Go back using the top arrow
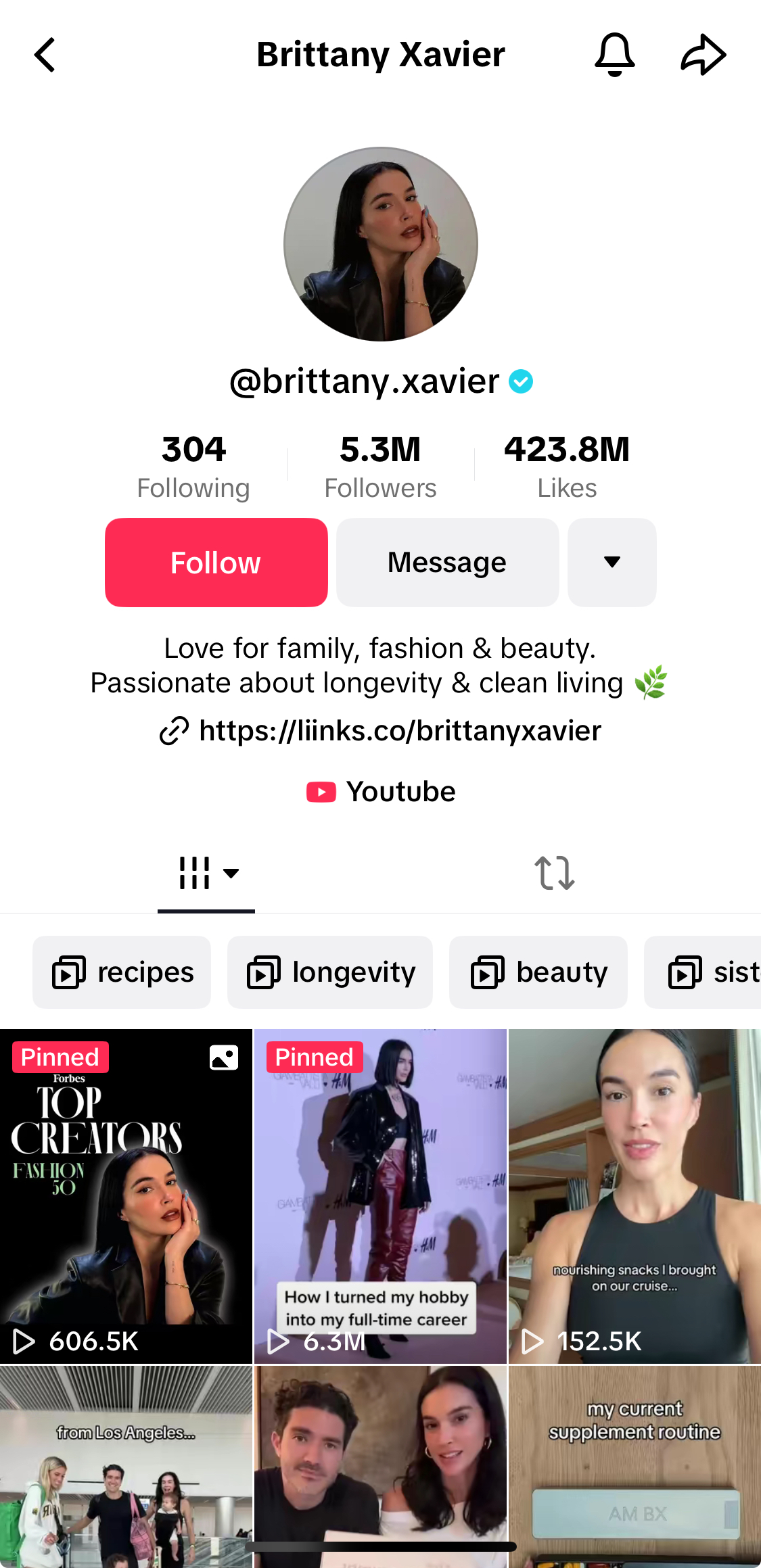Viewport: 761px width, 1568px height. point(45,55)
